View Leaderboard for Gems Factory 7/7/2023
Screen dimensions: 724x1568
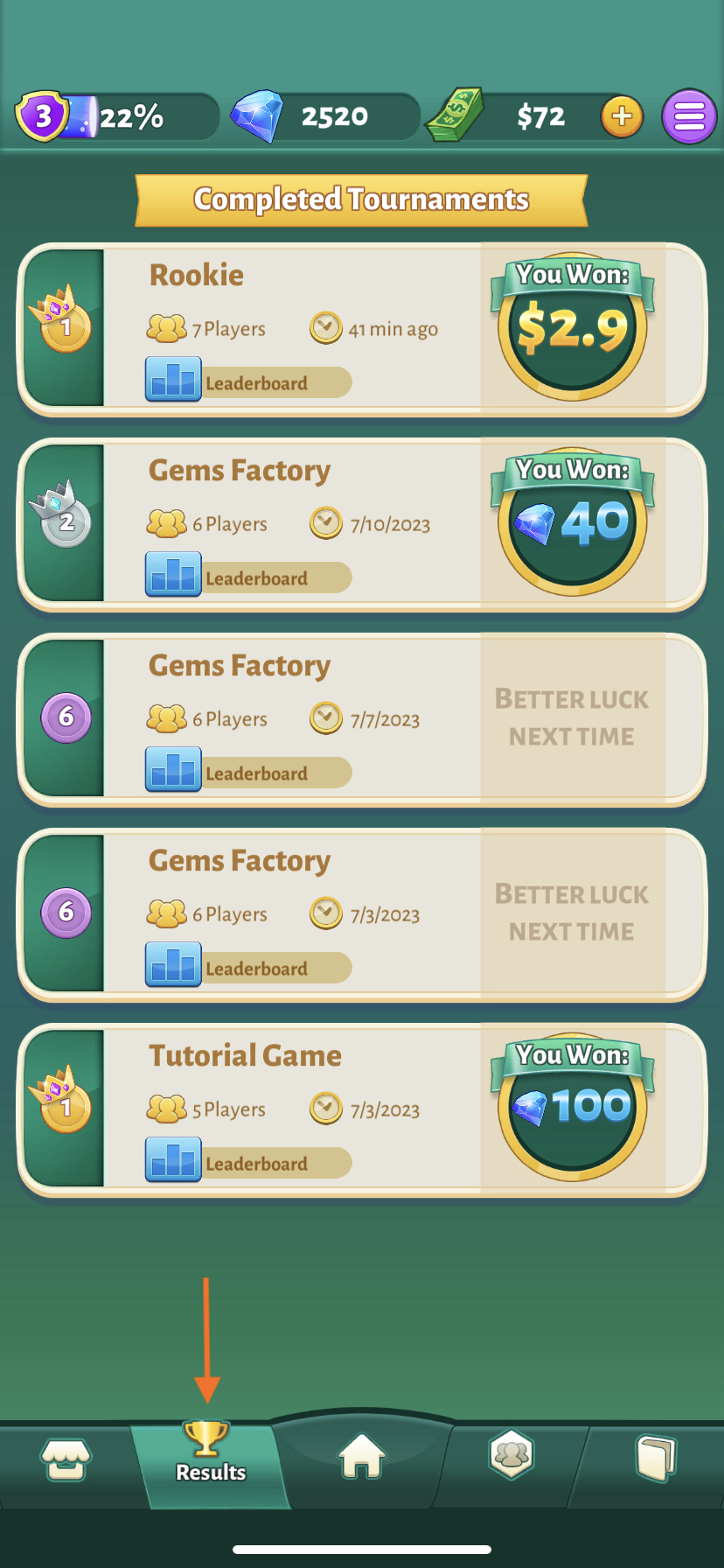(248, 773)
